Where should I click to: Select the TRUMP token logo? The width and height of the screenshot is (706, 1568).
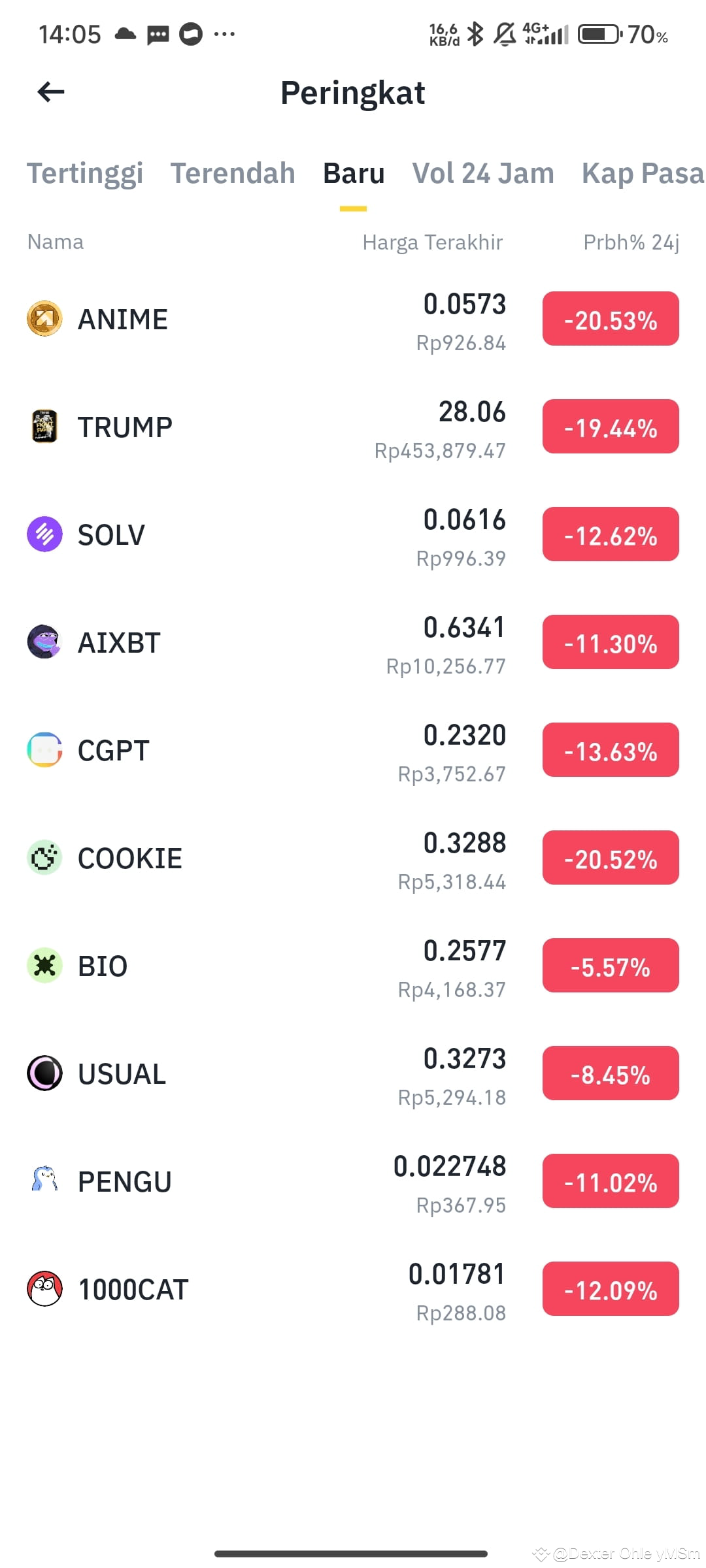(x=44, y=427)
